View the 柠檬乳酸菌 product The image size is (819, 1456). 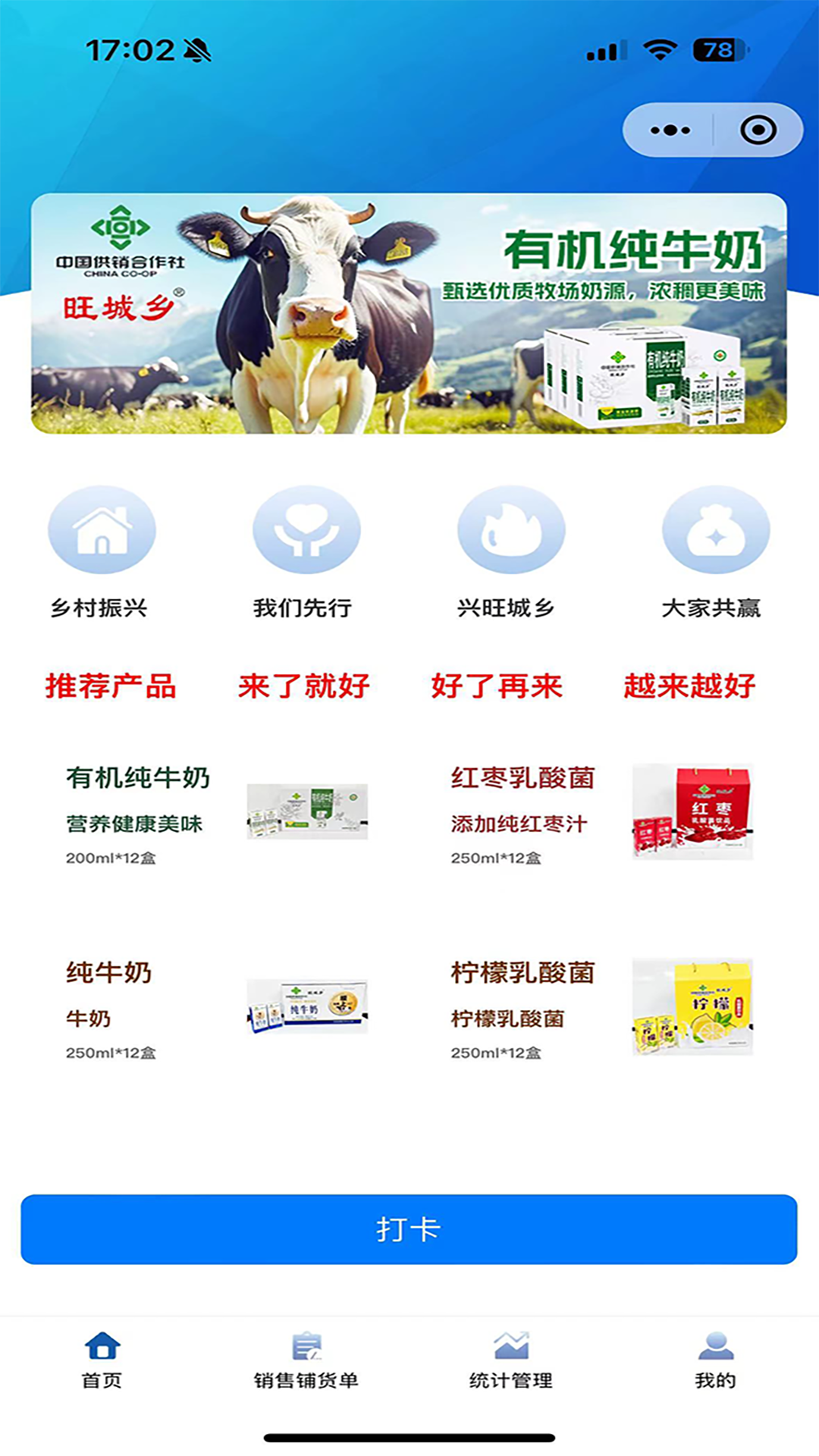point(601,1007)
